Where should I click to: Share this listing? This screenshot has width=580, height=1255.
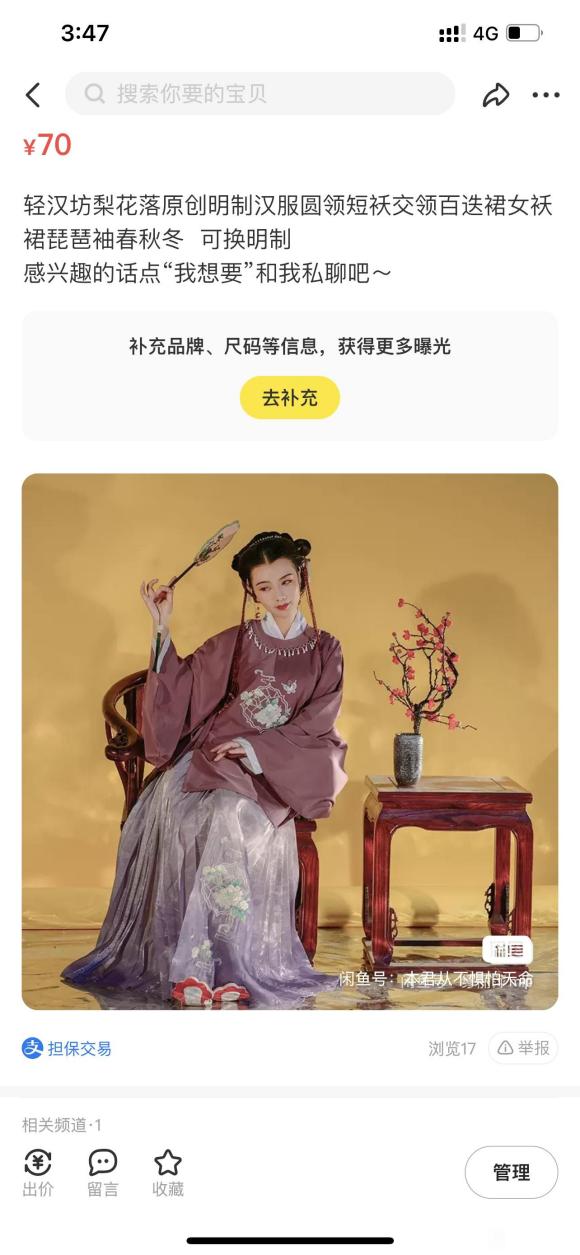tap(496, 95)
